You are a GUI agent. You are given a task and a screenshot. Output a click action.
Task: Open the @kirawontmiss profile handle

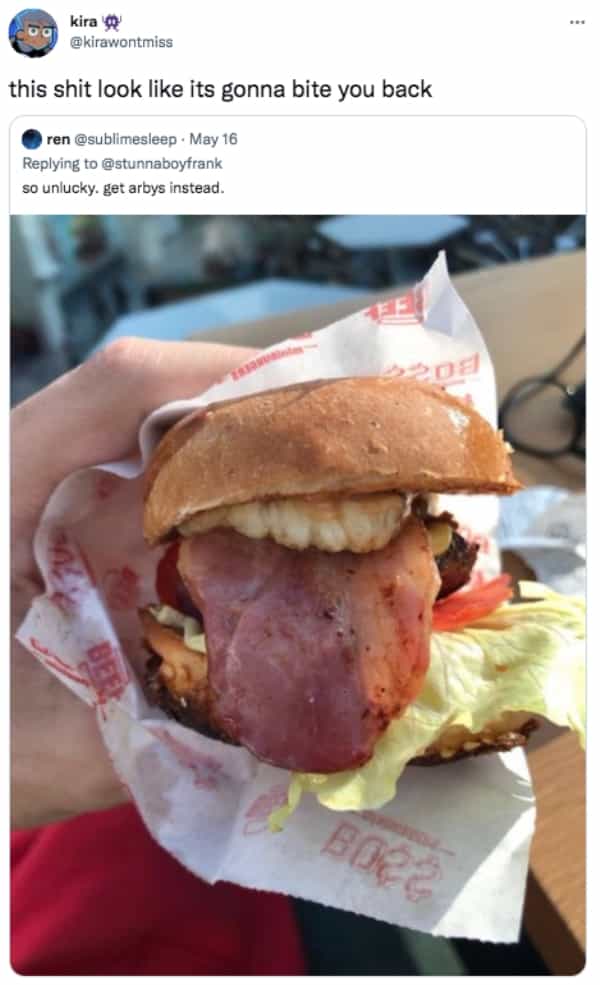point(120,41)
